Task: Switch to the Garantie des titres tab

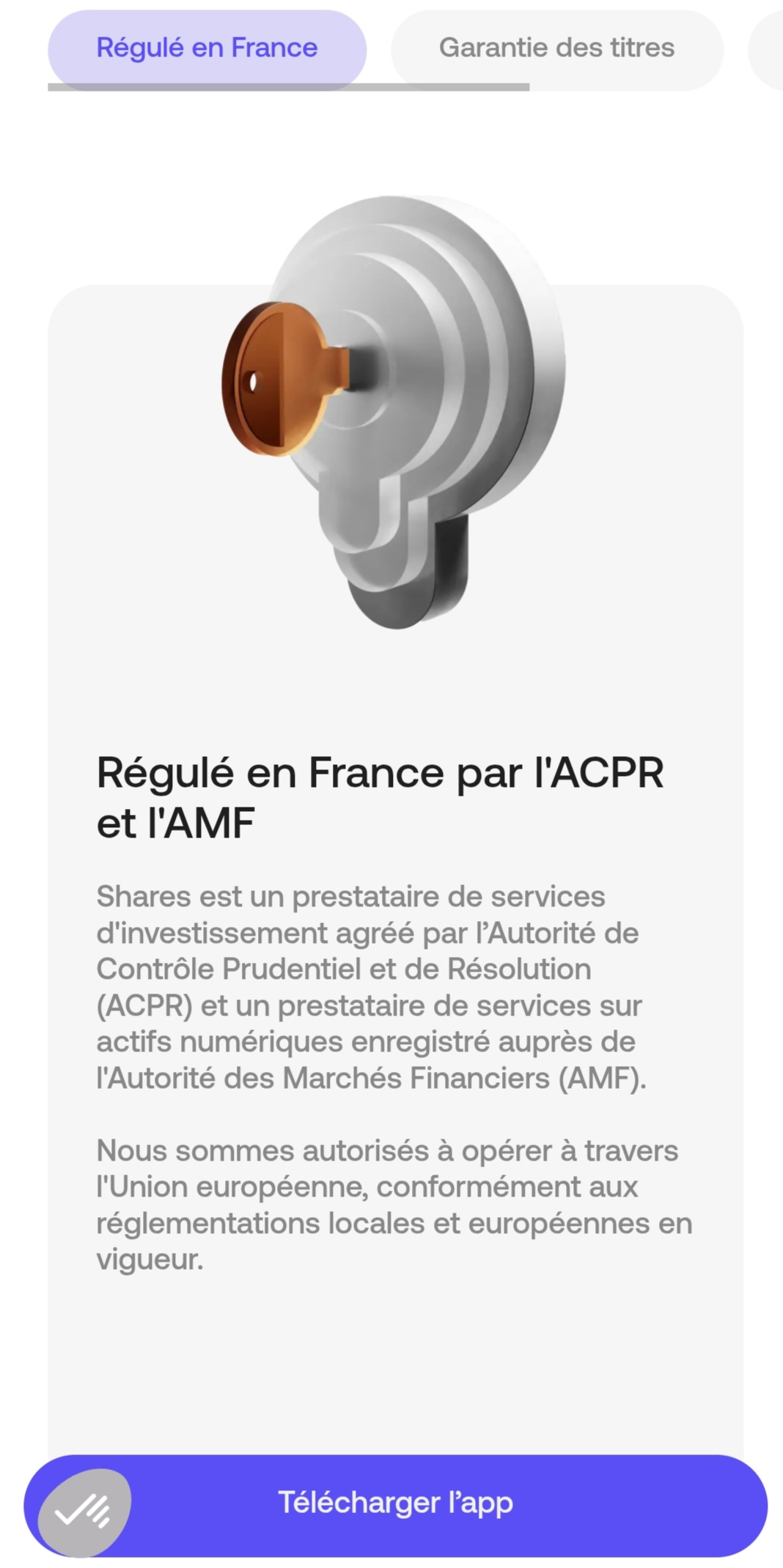Action: pyautogui.click(x=556, y=48)
